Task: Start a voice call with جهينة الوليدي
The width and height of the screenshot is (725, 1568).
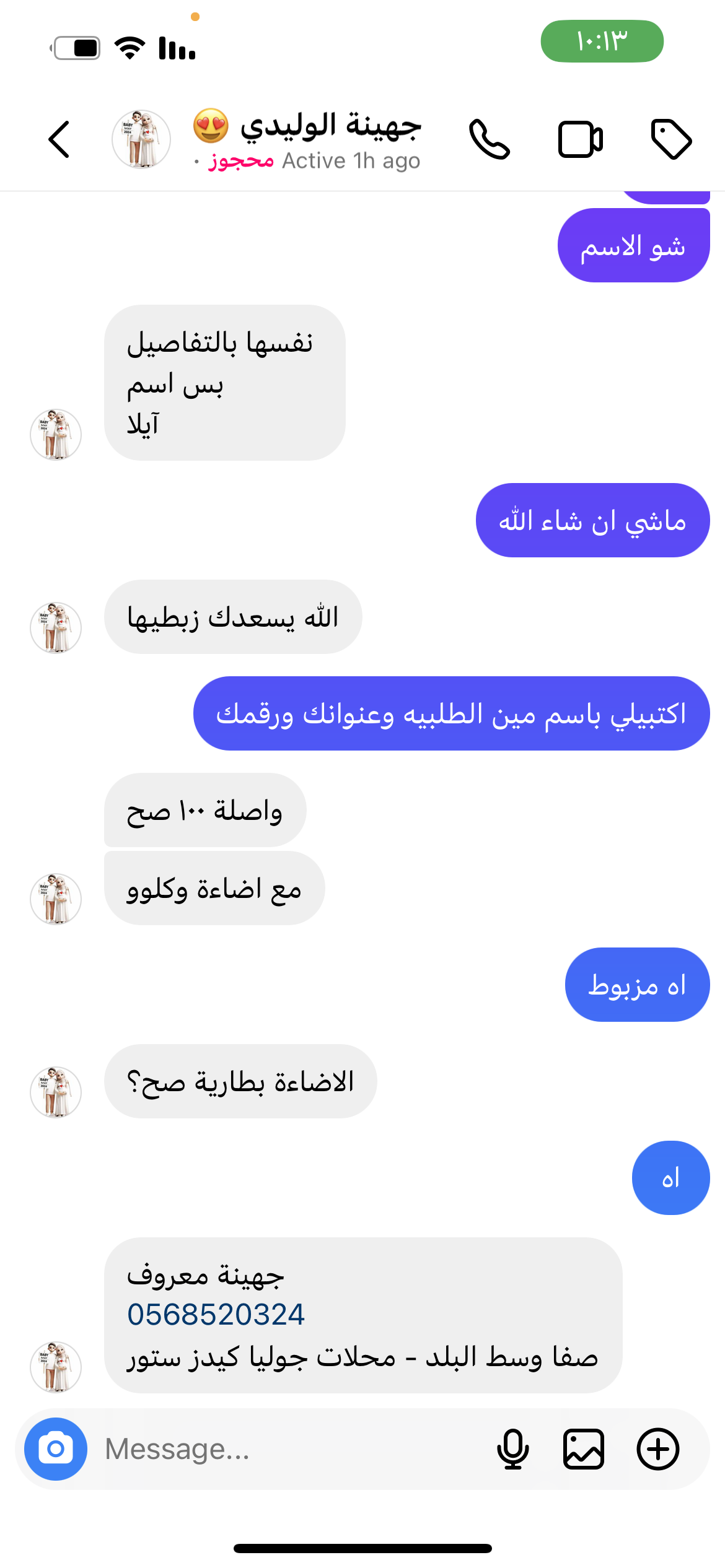Action: [x=490, y=139]
